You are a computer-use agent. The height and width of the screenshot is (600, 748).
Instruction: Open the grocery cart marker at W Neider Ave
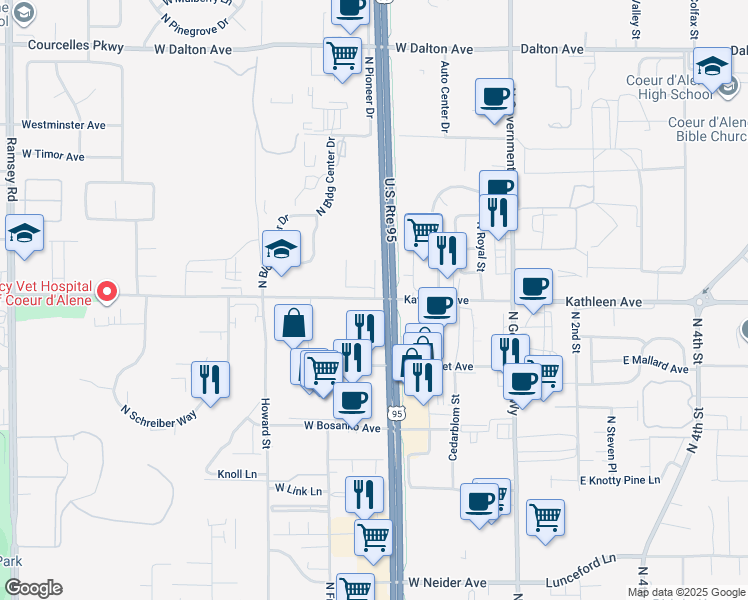click(355, 588)
